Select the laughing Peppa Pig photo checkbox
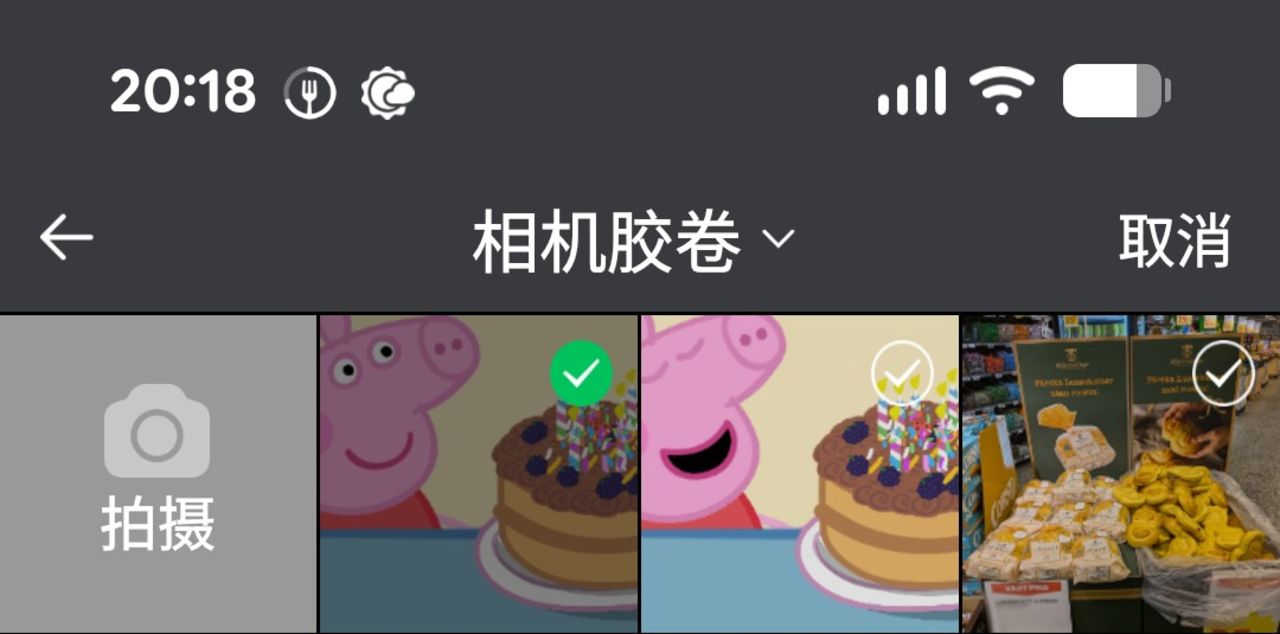Screen dimensions: 1280x634 (902, 373)
